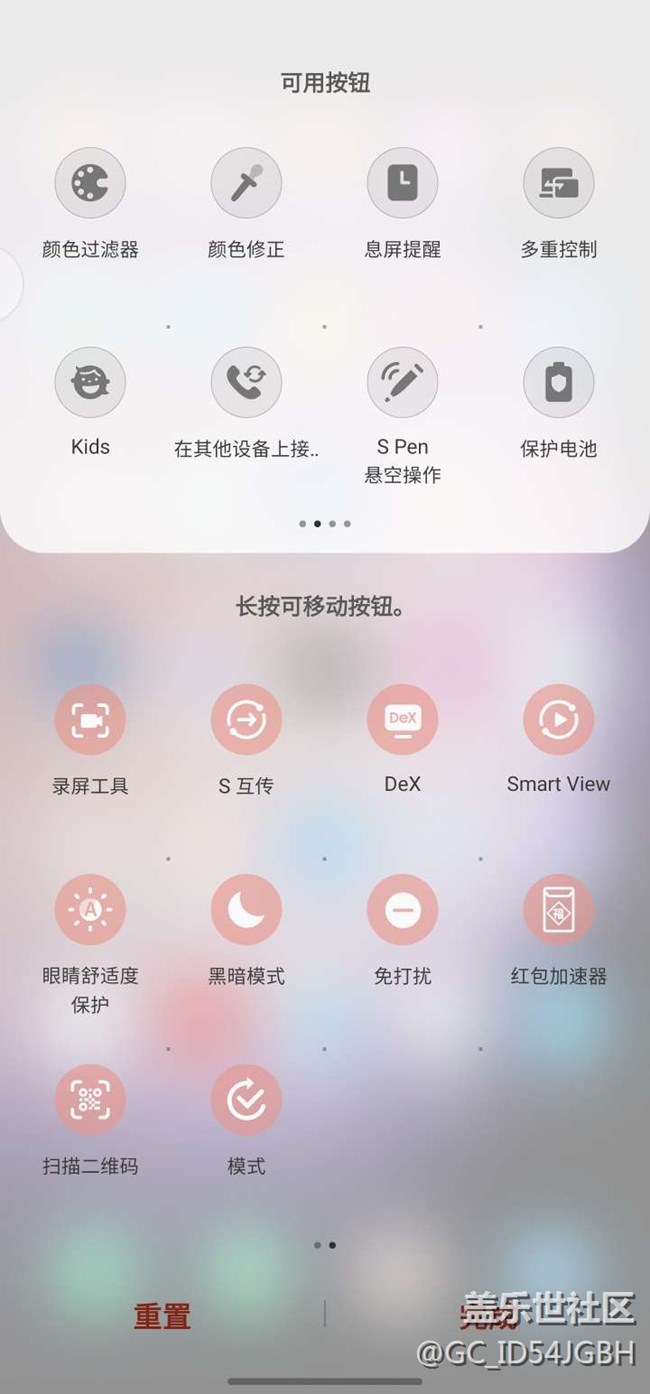This screenshot has width=650, height=1394.
Task: Choose the 息屏提醒 button
Action: [402, 184]
